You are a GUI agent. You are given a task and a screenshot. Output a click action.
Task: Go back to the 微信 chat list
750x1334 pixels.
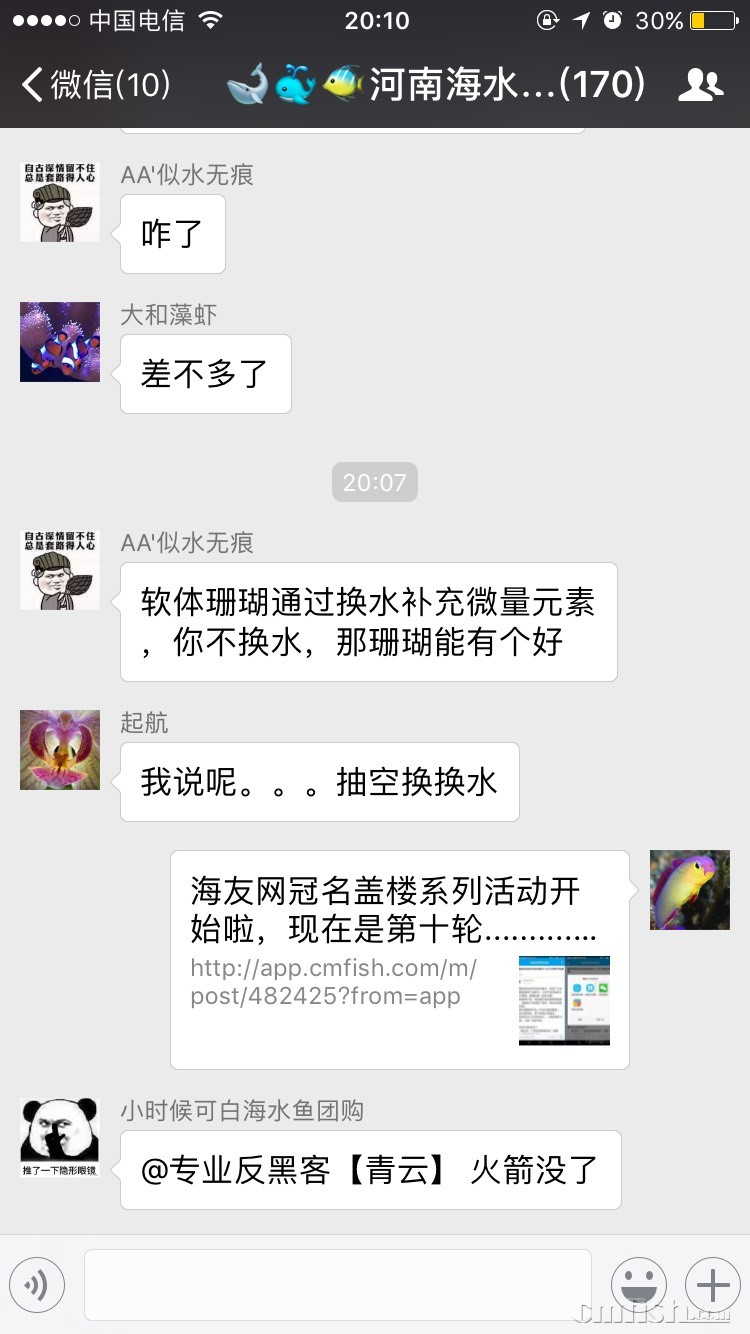95,85
